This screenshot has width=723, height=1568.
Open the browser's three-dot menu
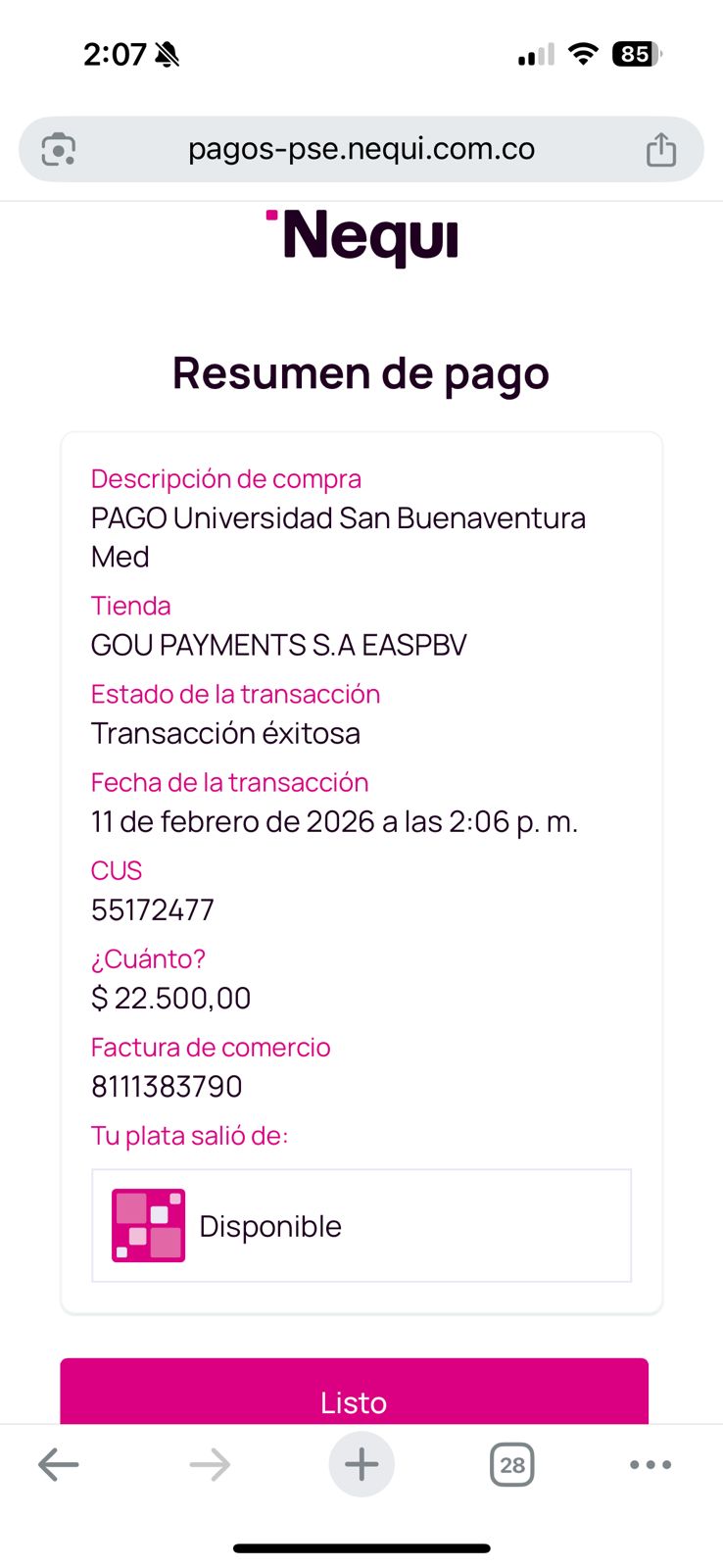point(651,1465)
